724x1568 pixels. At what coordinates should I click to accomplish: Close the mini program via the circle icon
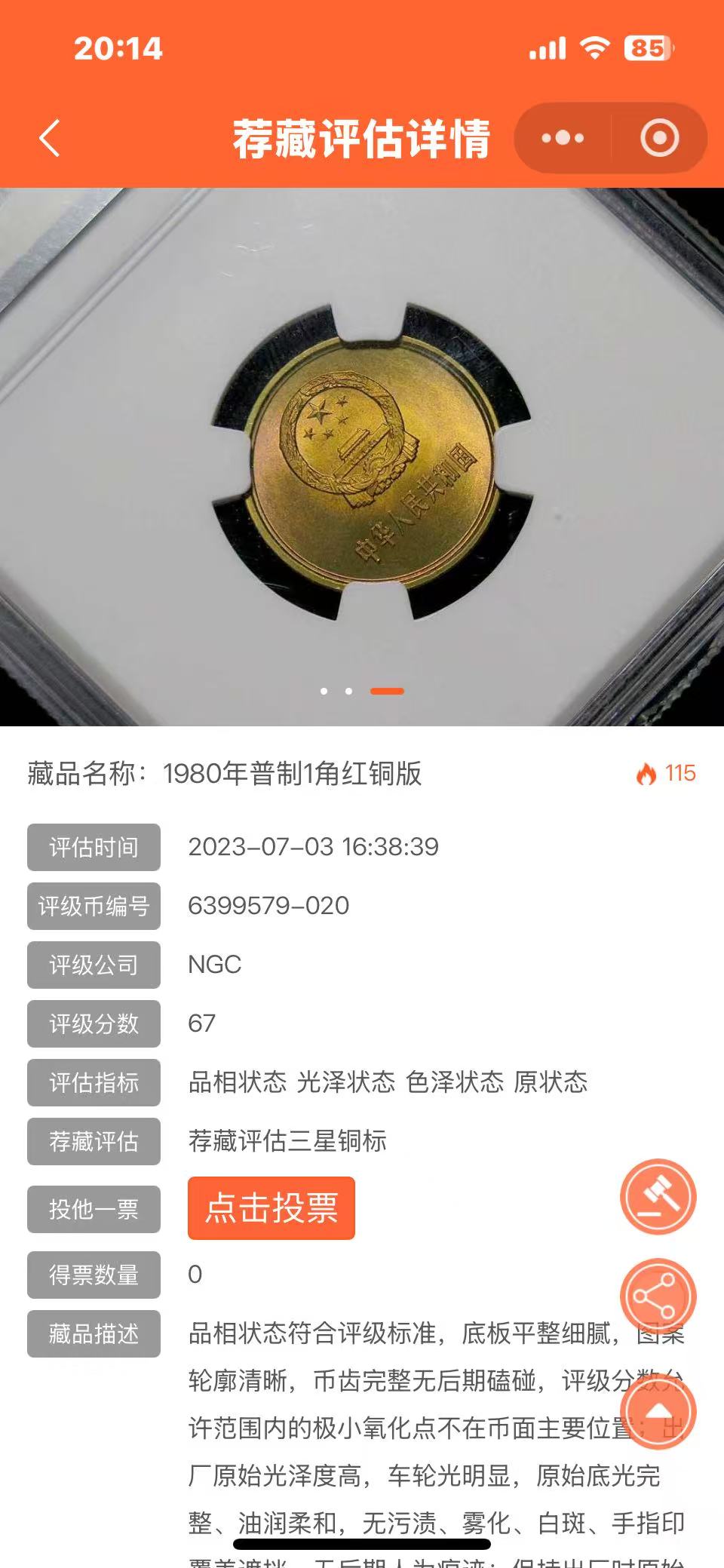click(x=660, y=138)
